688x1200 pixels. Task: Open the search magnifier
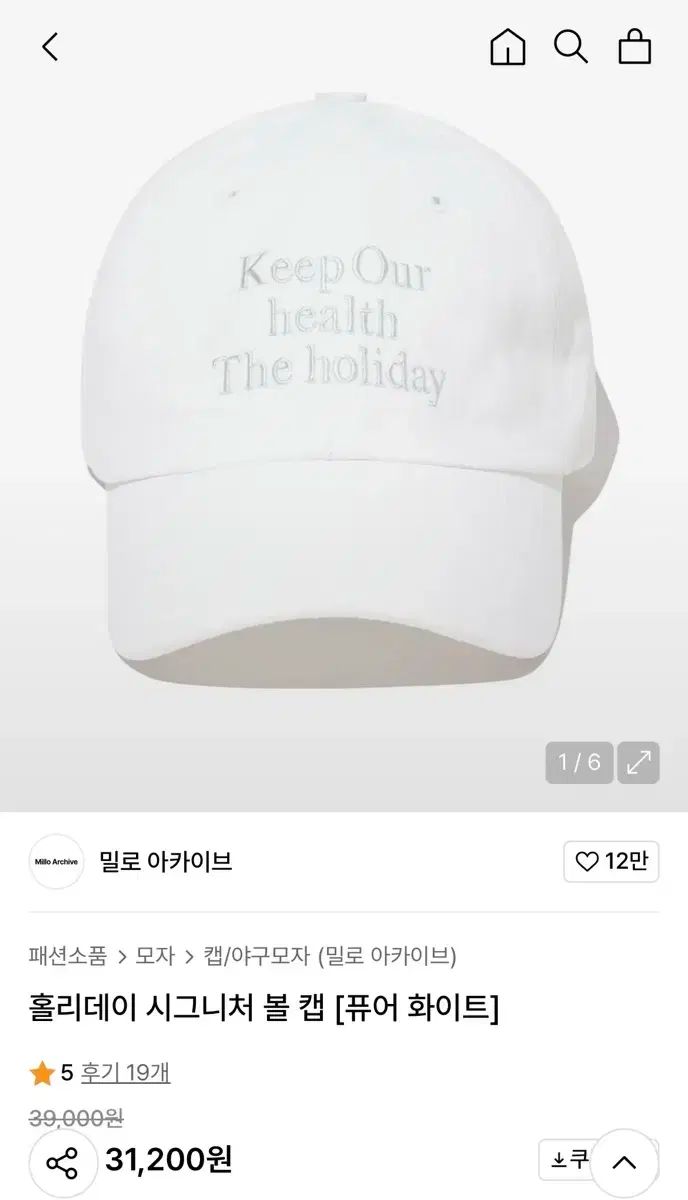coord(571,47)
